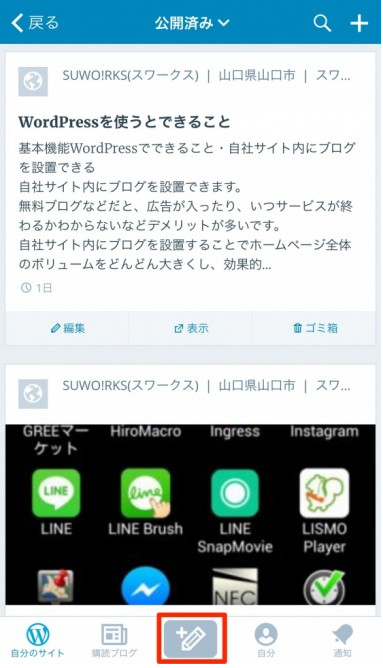This screenshot has height=668, width=383.
Task: Tap 編集 to edit the WordPress post
Action: point(67,328)
